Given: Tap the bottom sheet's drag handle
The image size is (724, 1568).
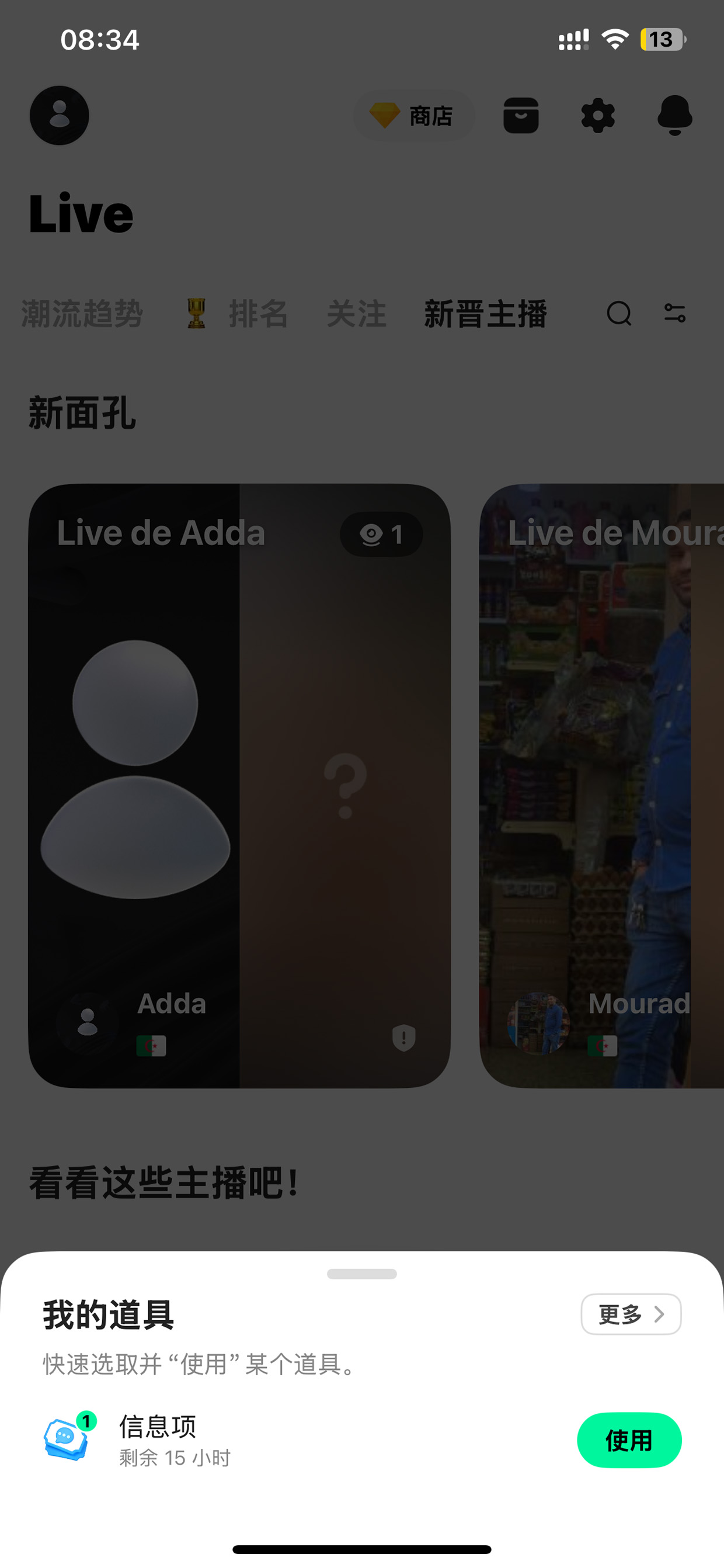Looking at the screenshot, I should pos(362,1274).
